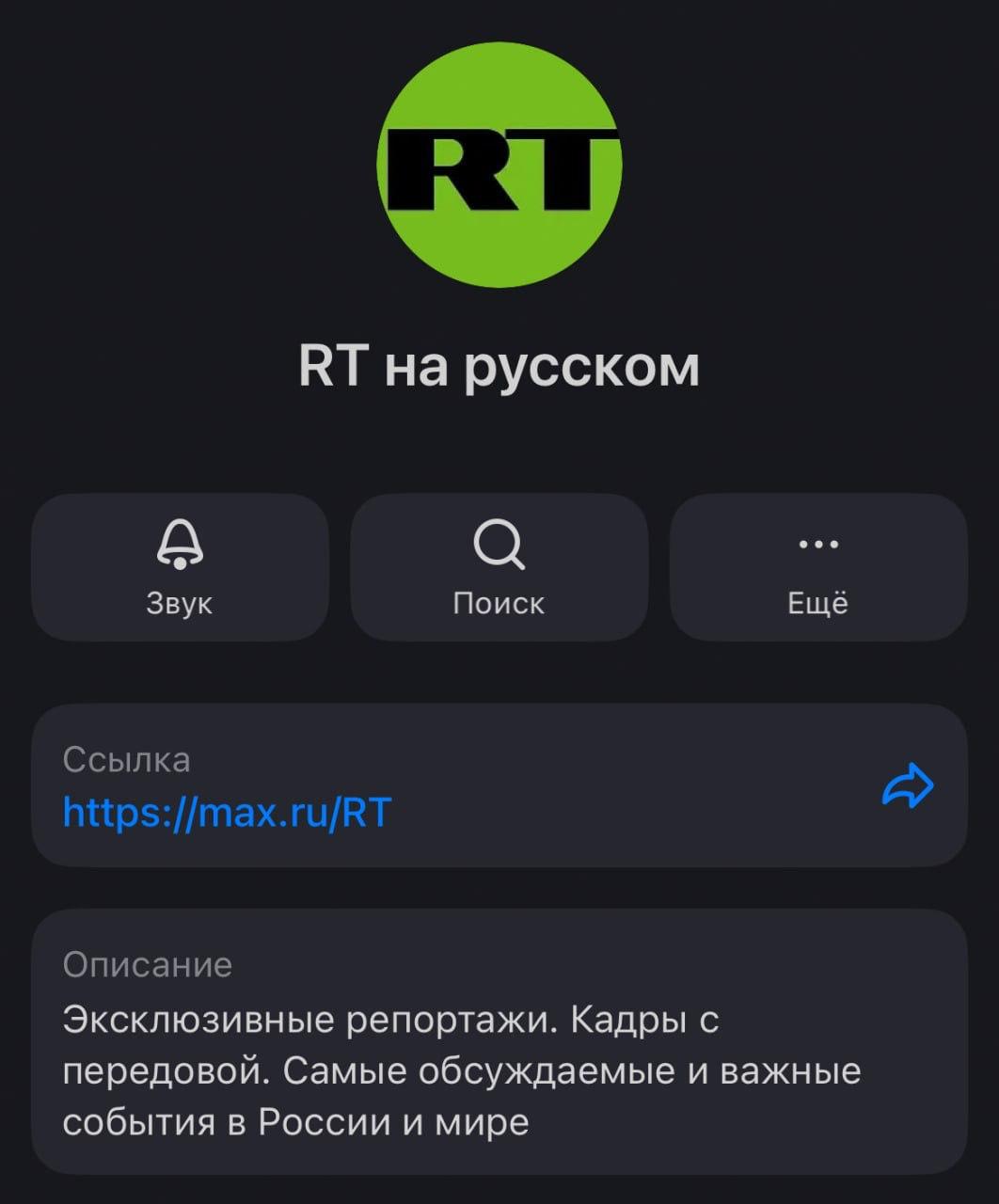Open the Ещё more options menu
This screenshot has width=999, height=1204.
817,567
